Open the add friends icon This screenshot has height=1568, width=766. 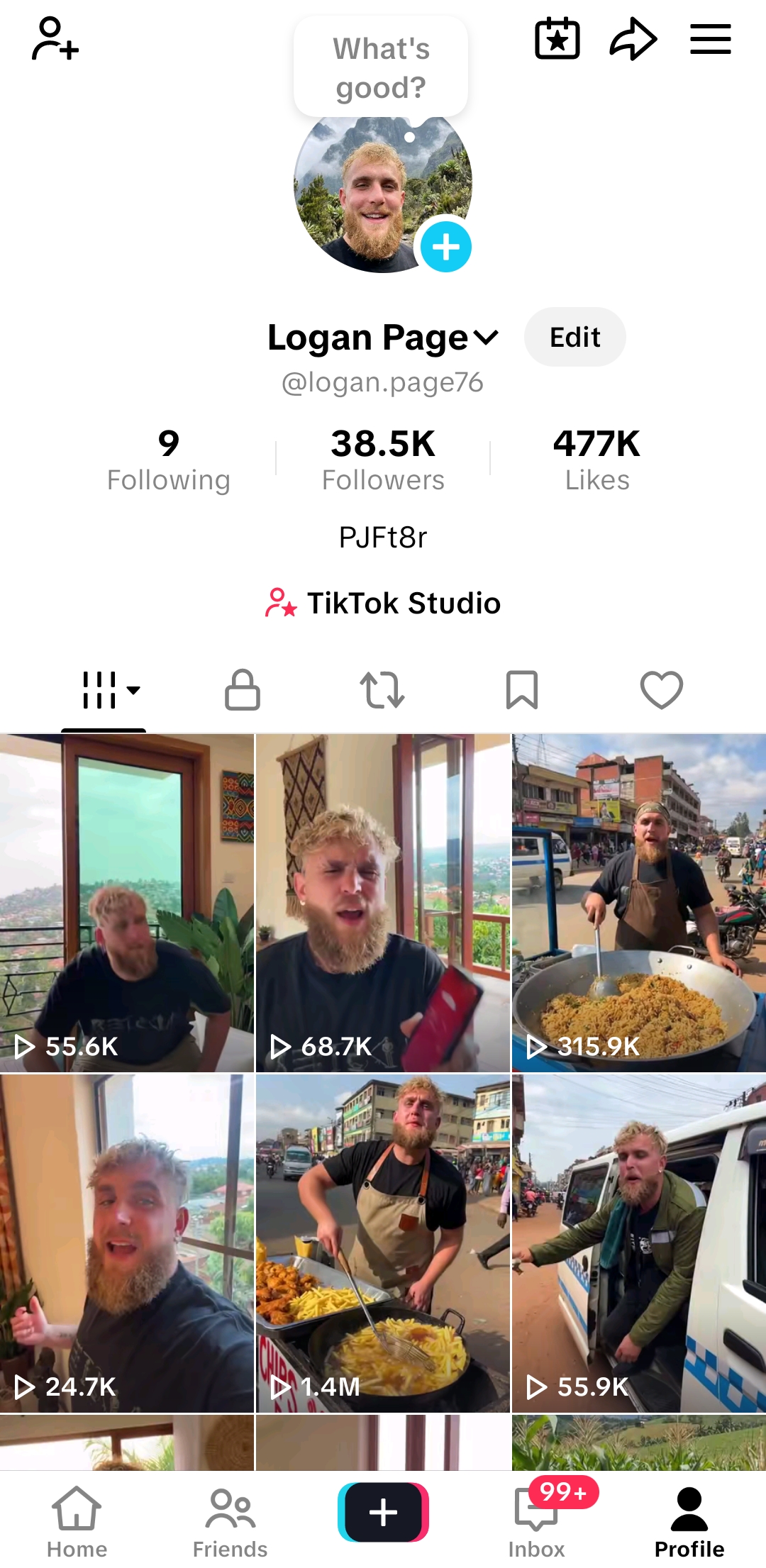(x=55, y=39)
